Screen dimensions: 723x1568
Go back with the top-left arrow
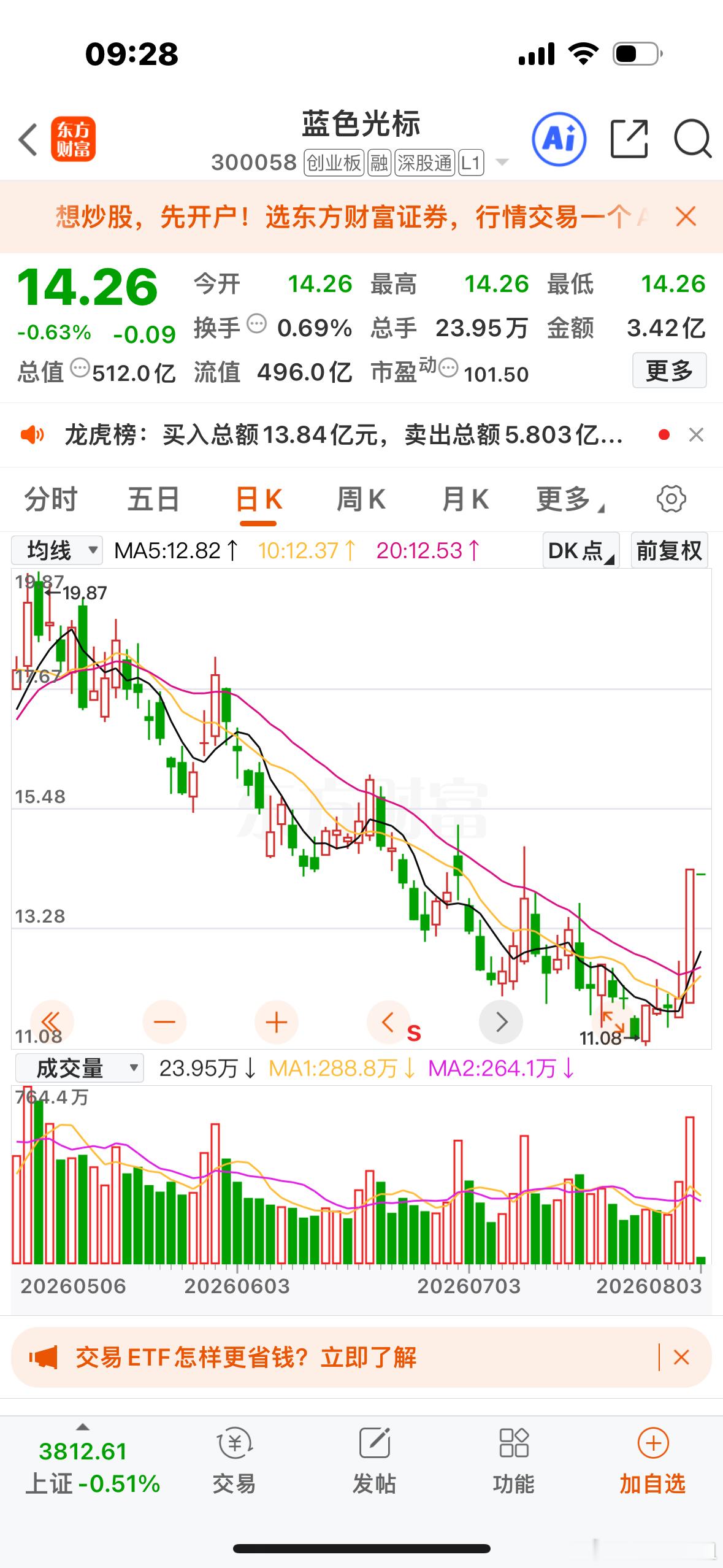28,139
